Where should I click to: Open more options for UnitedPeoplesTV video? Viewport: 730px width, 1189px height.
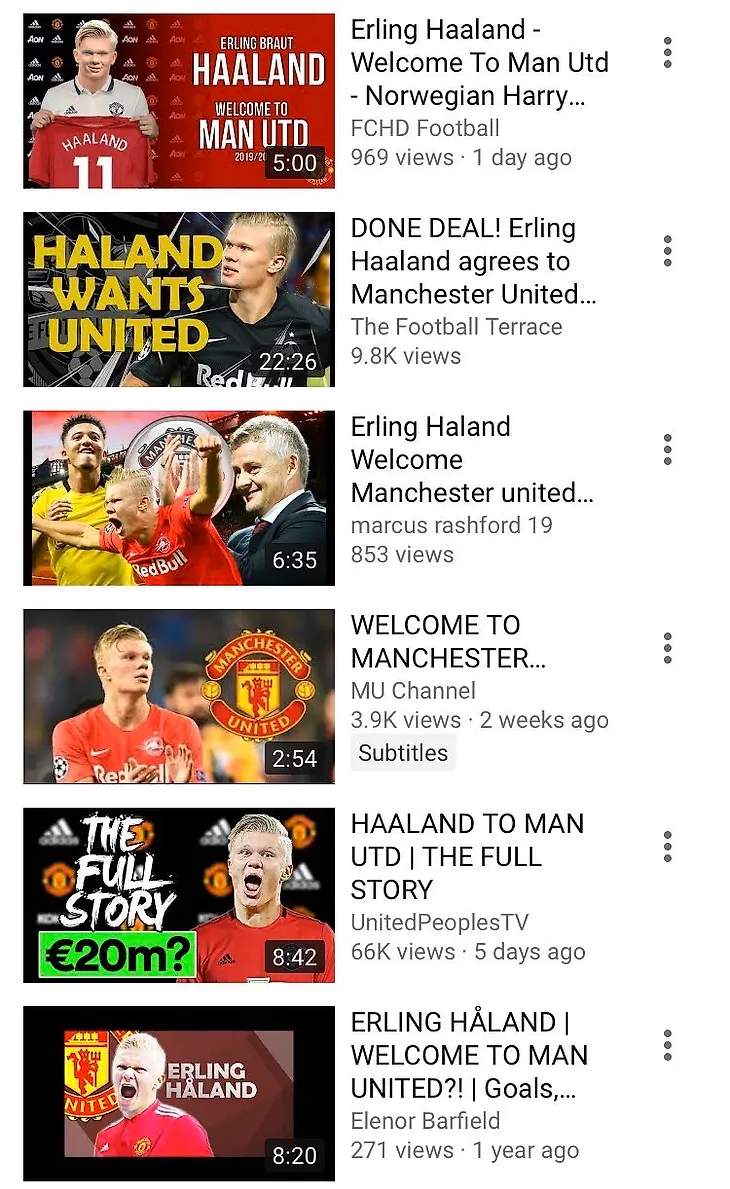[667, 847]
